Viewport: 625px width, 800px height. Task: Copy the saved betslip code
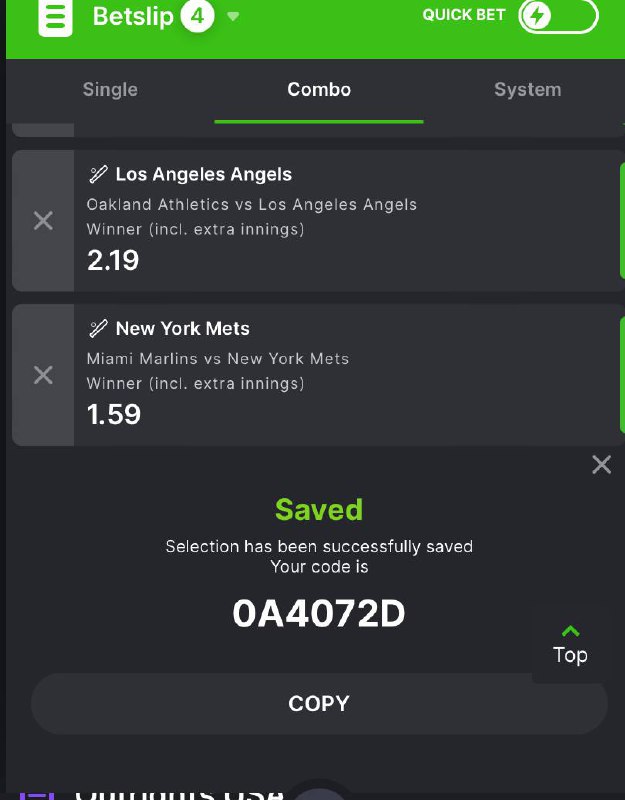pos(319,704)
